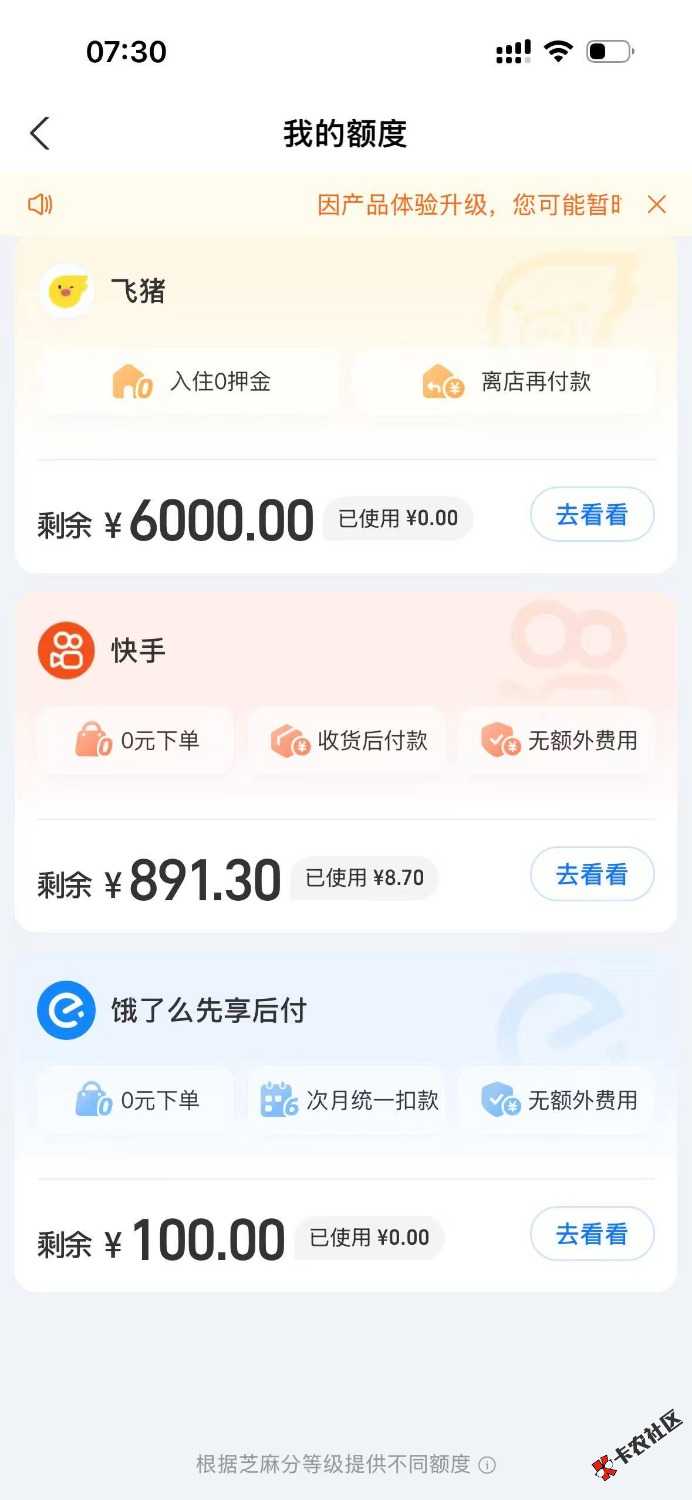Viewport: 692px width, 1500px height.
Task: Tap 去看看 on the 快手 card
Action: point(591,875)
